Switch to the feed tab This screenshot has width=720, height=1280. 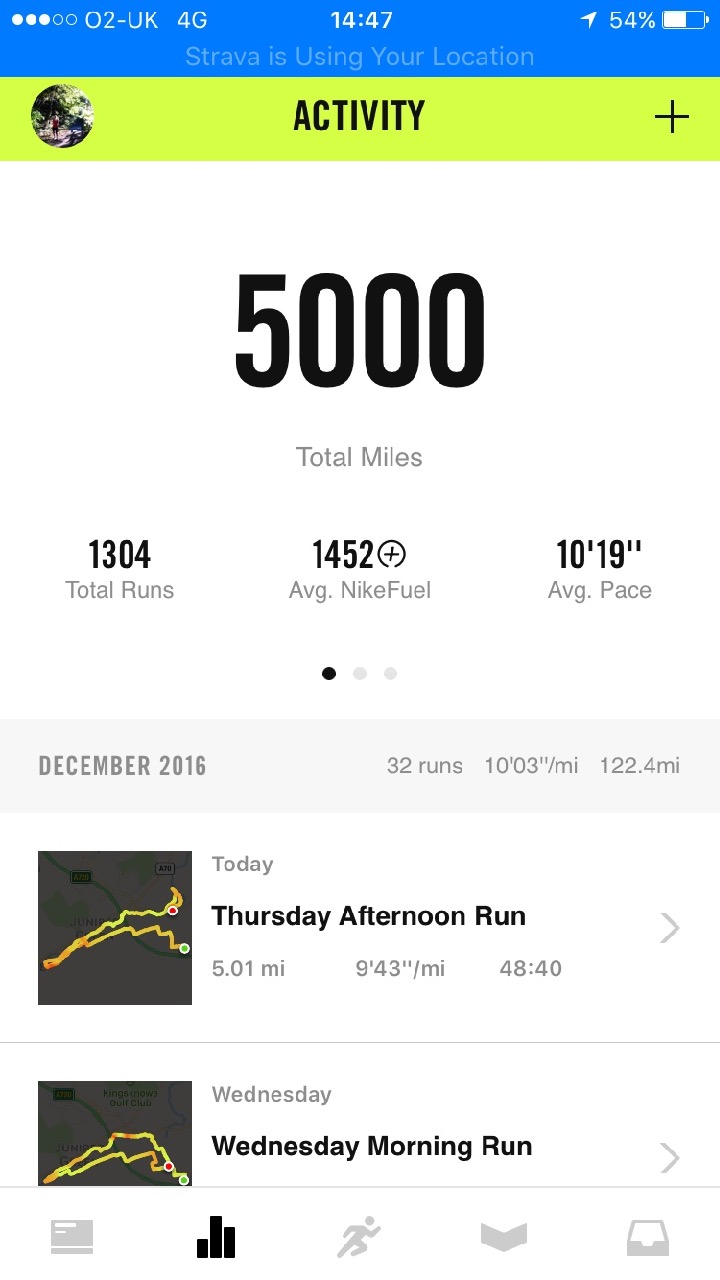[x=72, y=1237]
